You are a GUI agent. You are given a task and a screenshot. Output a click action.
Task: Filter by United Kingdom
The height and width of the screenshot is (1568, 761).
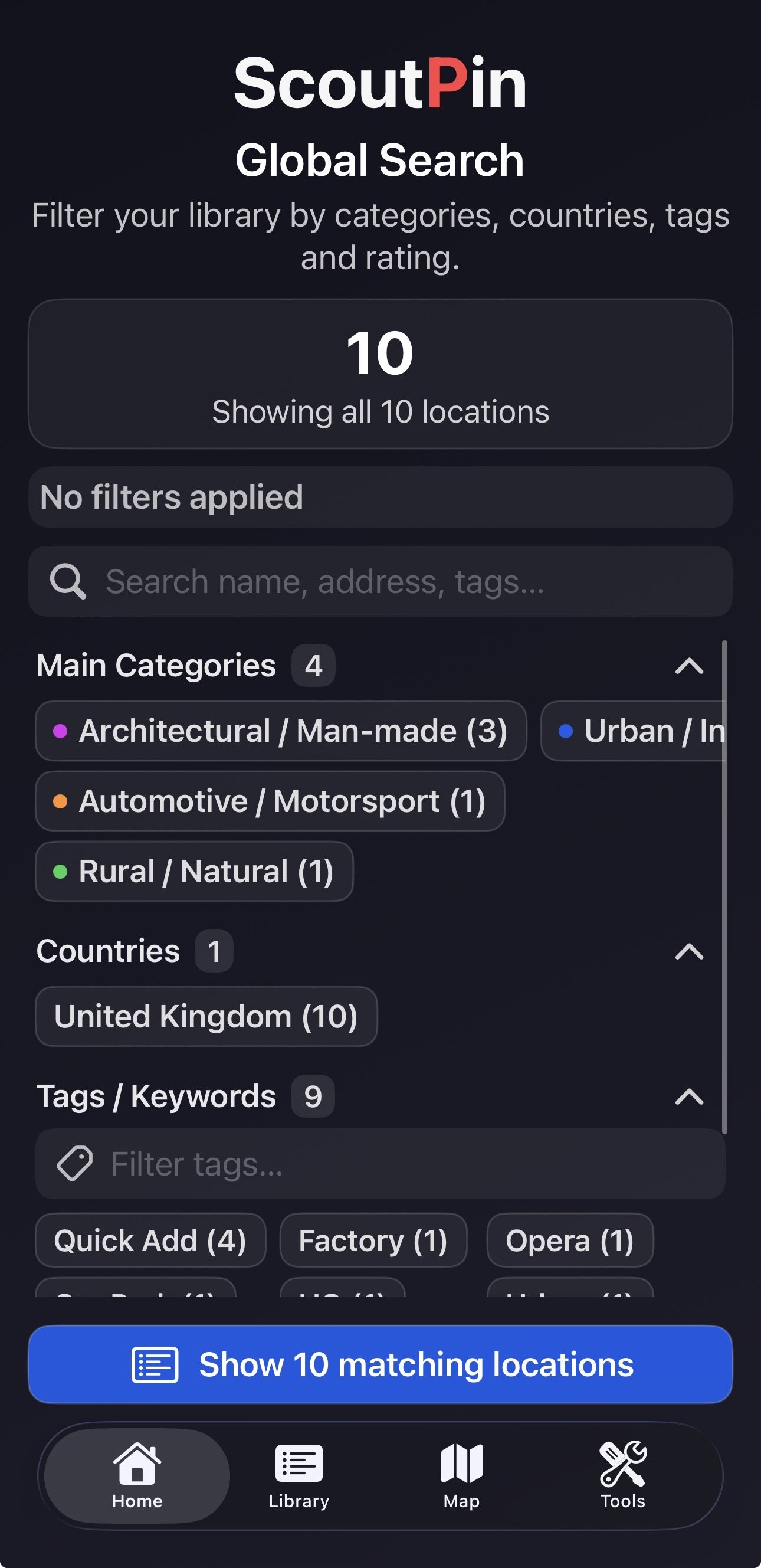click(206, 1017)
